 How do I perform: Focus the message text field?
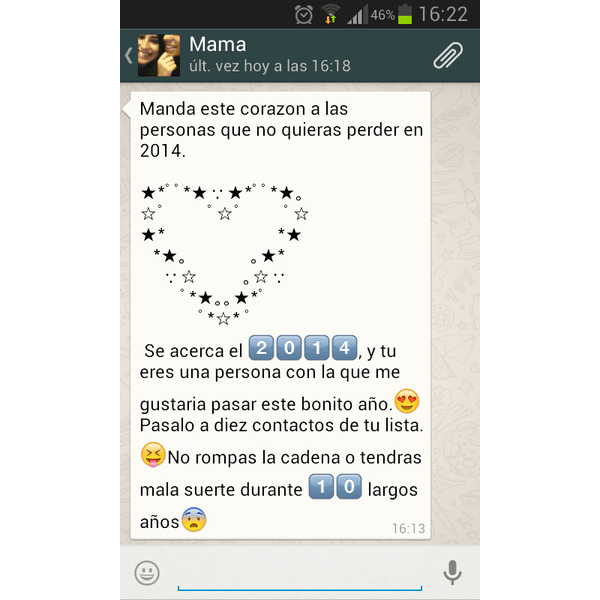click(x=300, y=573)
